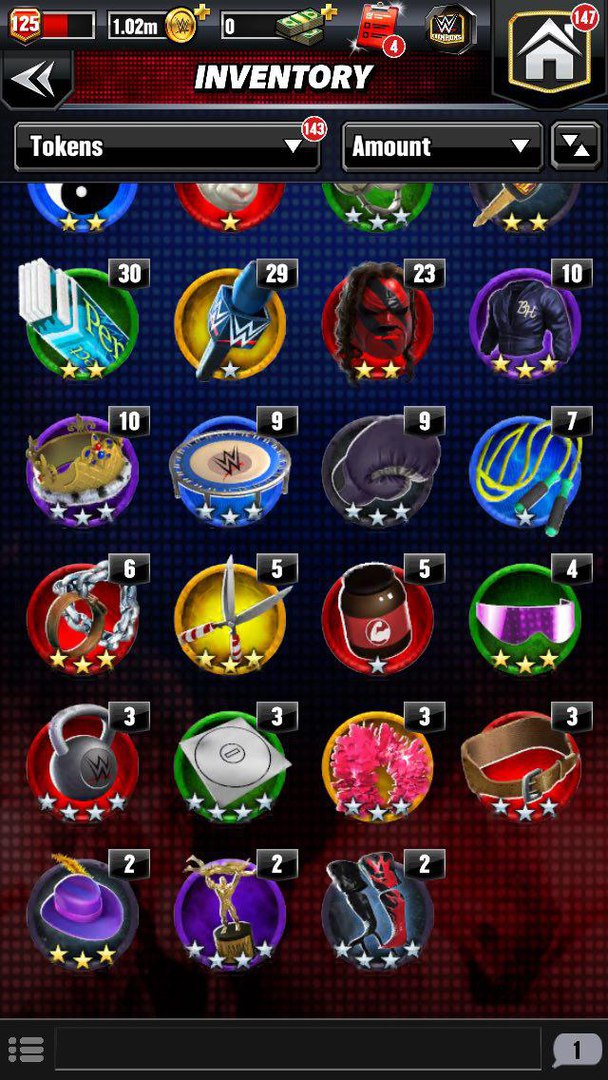Viewport: 608px width, 1080px height.
Task: Select the red mask token with 23
Action: tap(377, 322)
